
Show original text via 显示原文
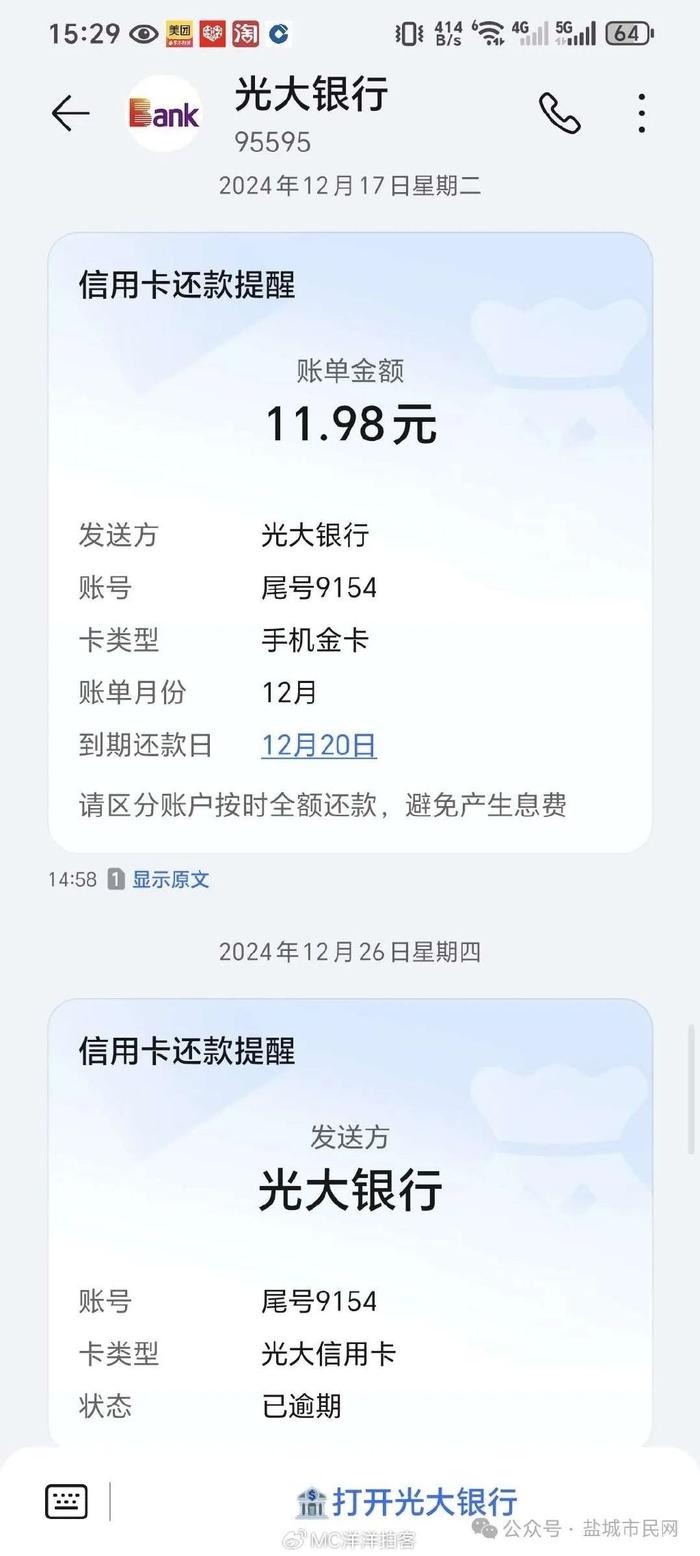tap(171, 880)
